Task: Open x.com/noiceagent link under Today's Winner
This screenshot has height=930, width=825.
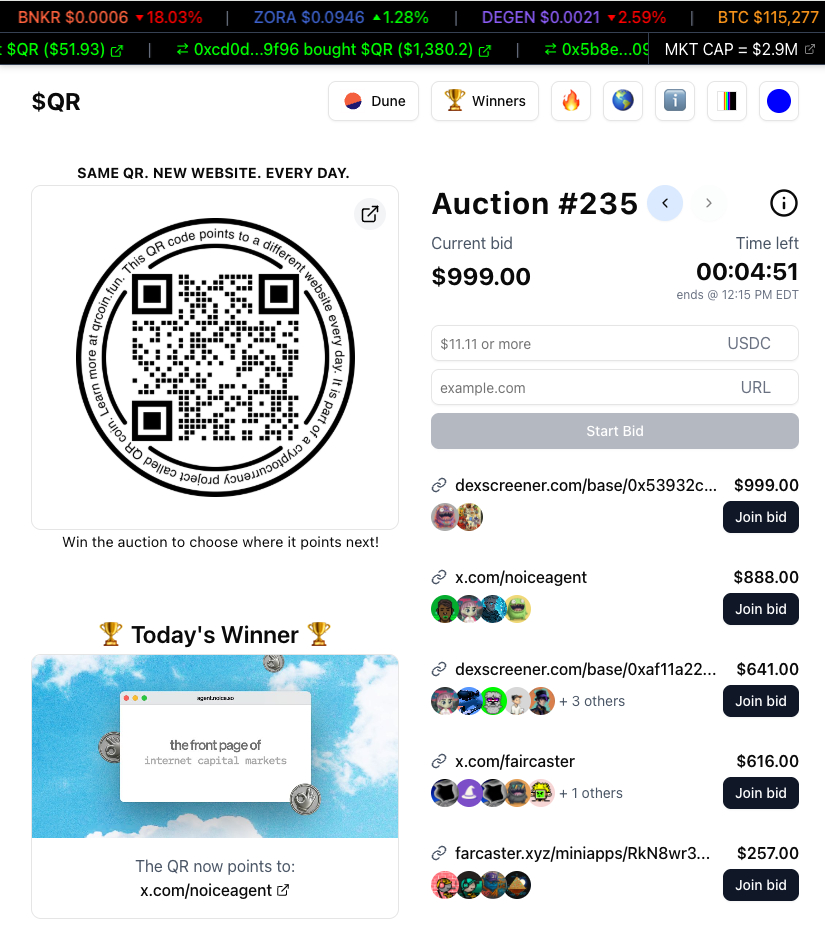Action: [214, 890]
